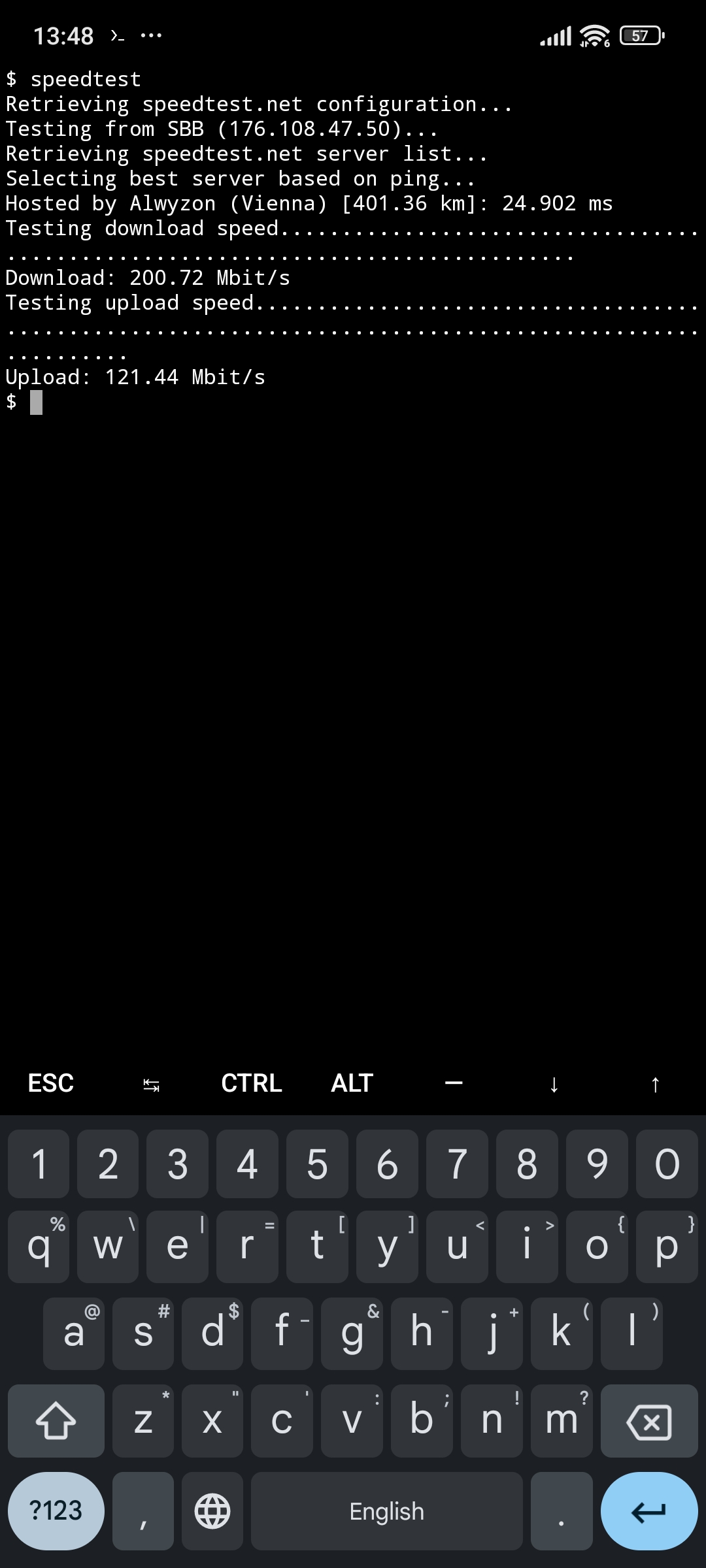Screen dimensions: 706x1568
Task: Tap the terminal area to focus the prompt
Action: pos(353,653)
